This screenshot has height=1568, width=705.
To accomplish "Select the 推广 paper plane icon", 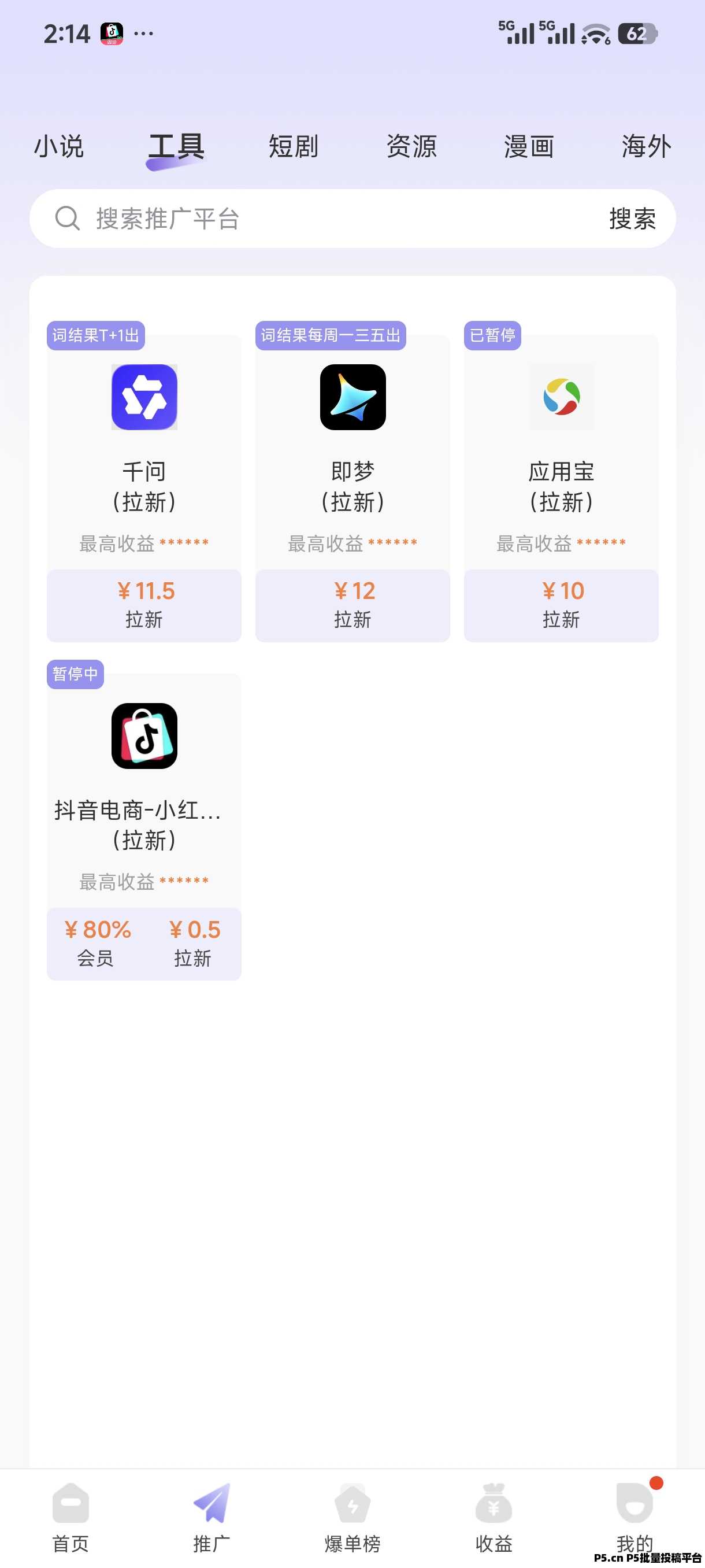I will (211, 1497).
